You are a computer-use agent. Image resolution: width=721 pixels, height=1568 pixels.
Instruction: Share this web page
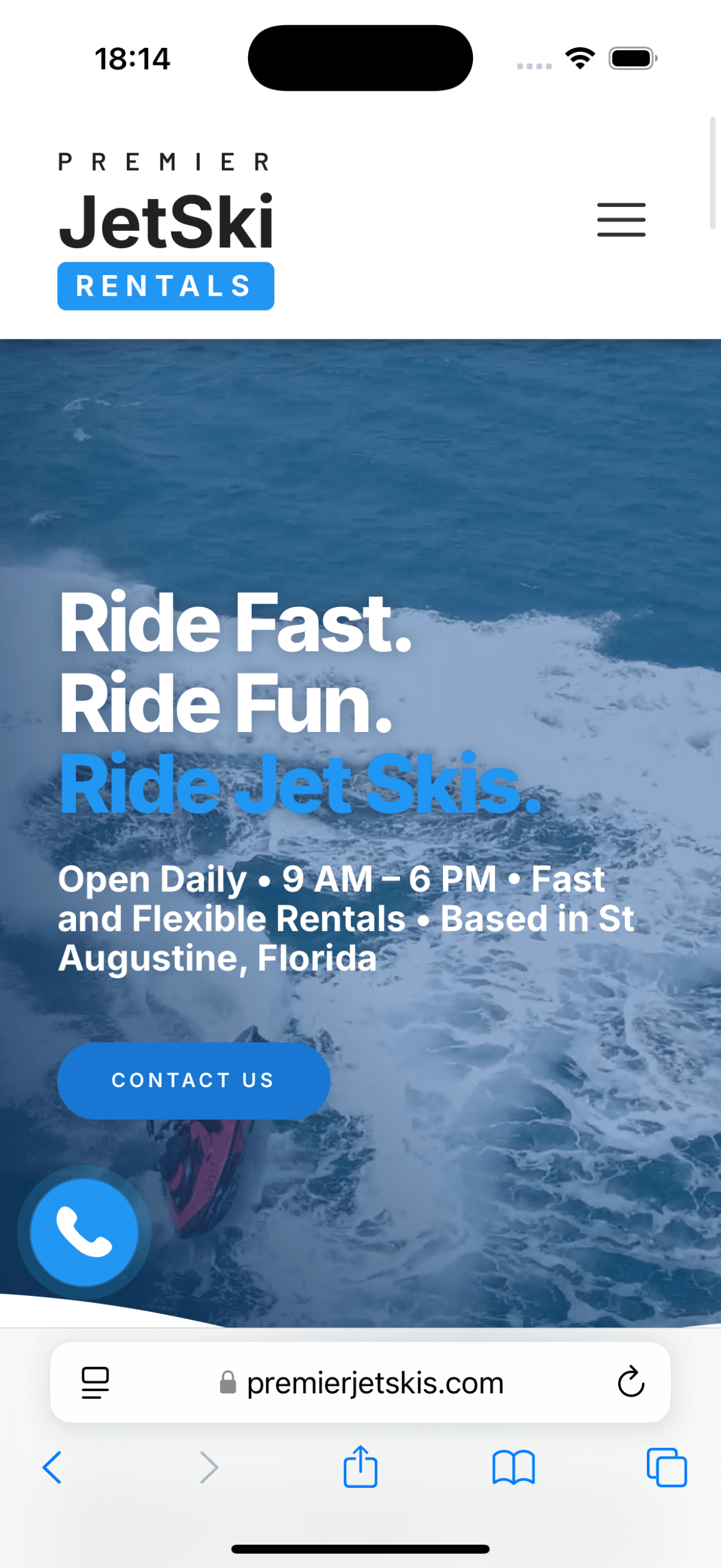[360, 1466]
